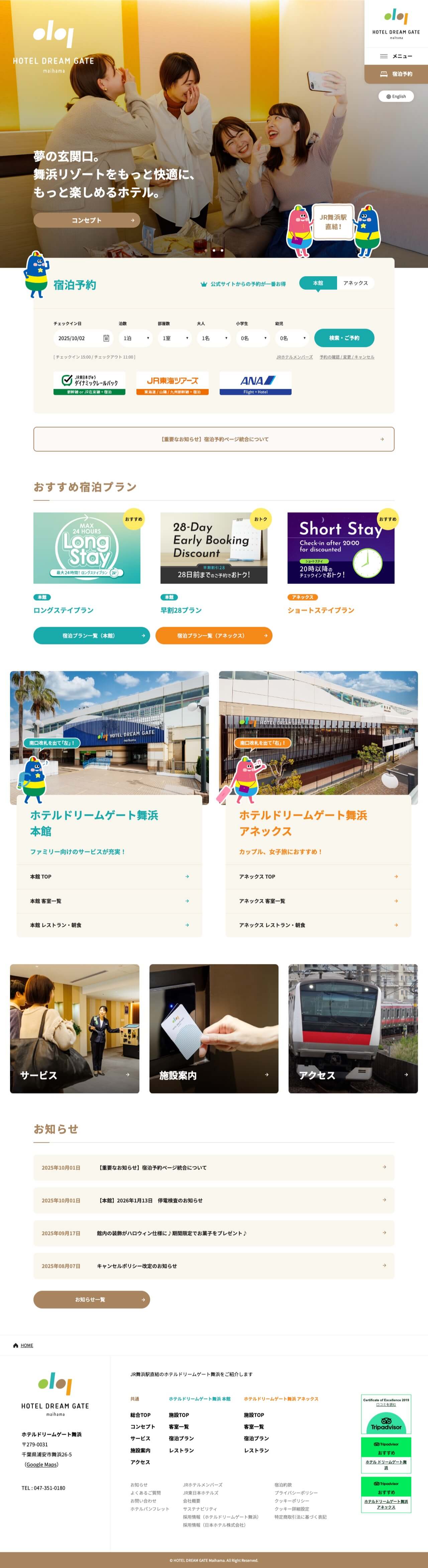Tap 宿泊プラン一覧（本館） button
Image resolution: width=428 pixels, height=1568 pixels.
point(91,635)
